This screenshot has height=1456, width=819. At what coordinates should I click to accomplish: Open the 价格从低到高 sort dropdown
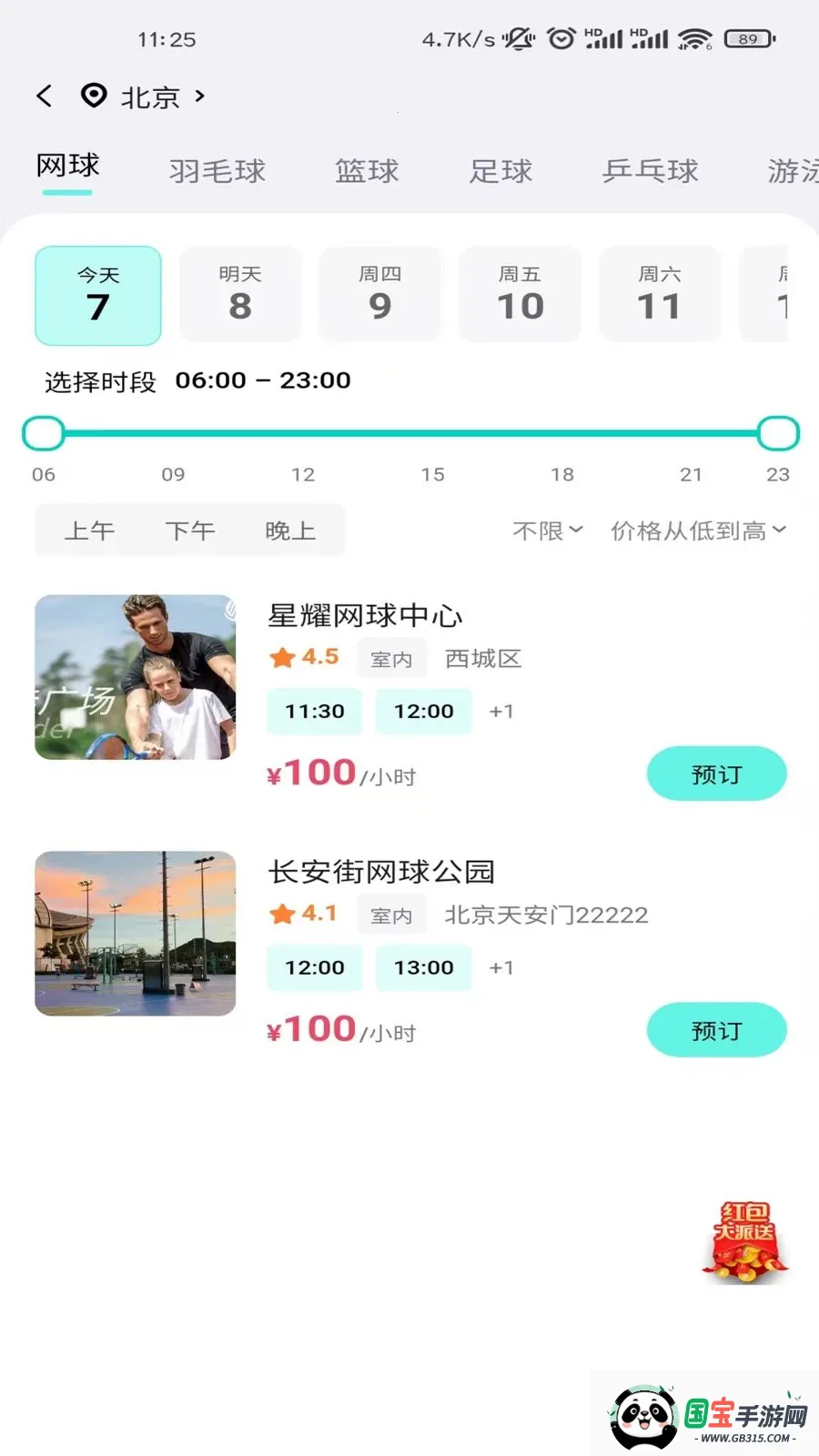[x=697, y=531]
